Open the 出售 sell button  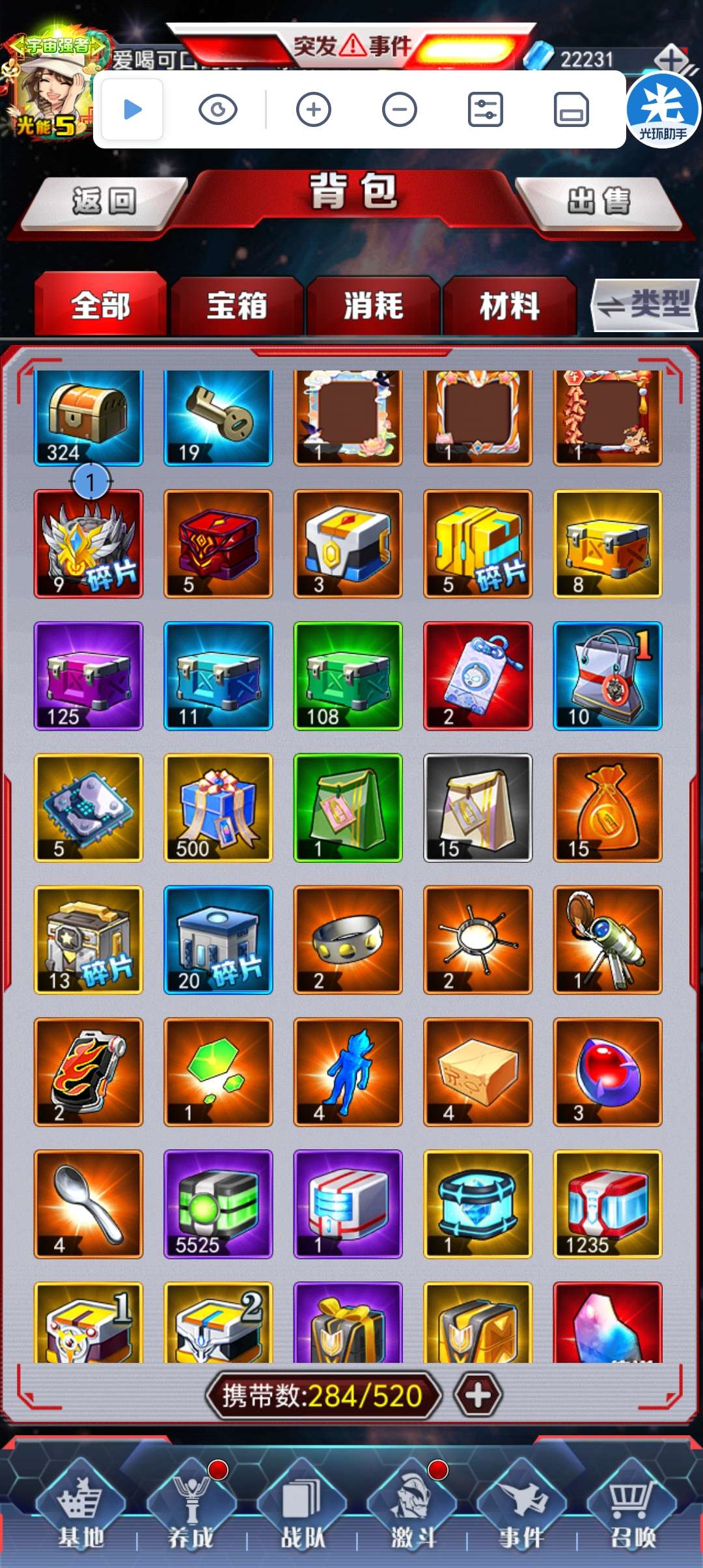tap(599, 201)
